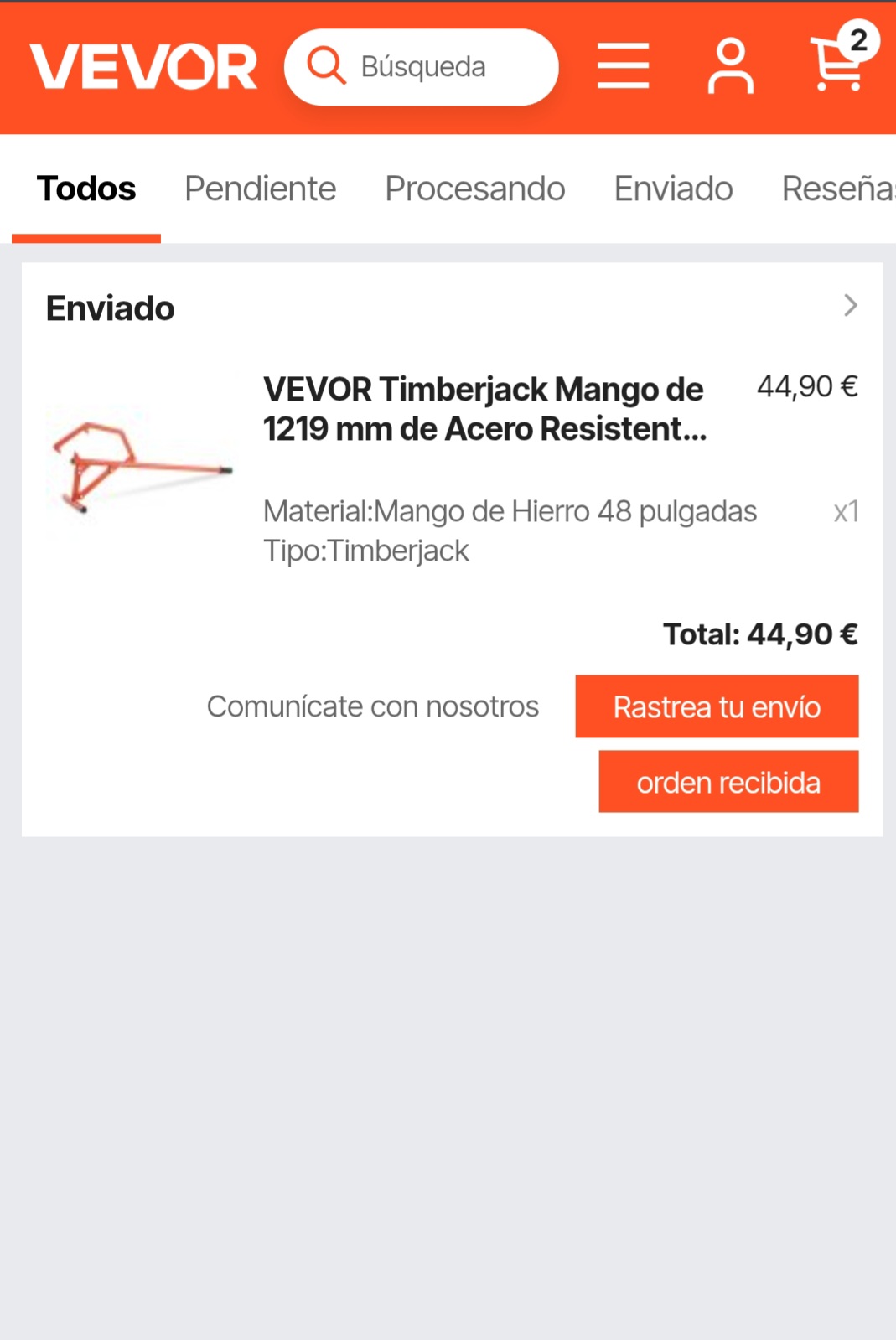Switch to the Enviado tab
This screenshot has height=1340, width=896.
click(673, 189)
